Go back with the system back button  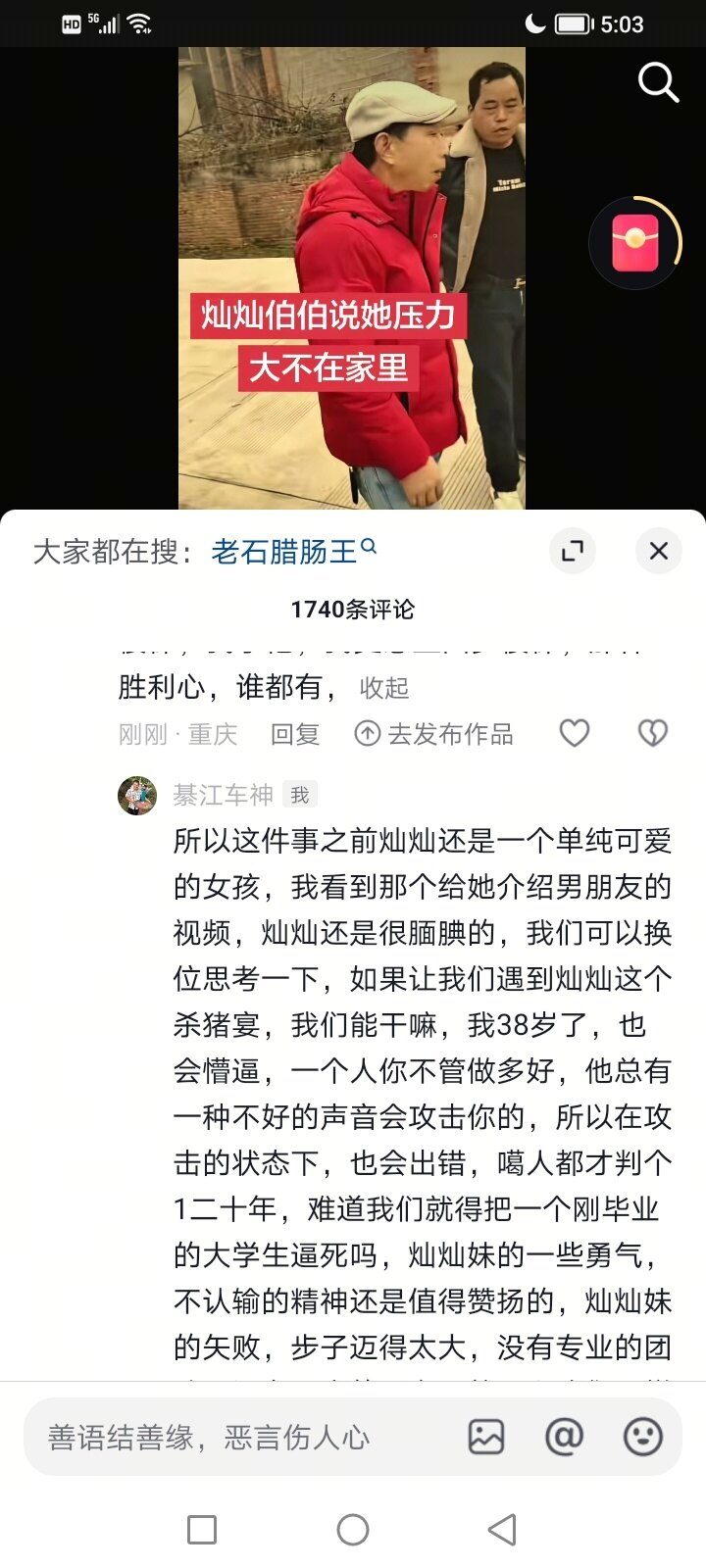502,1529
